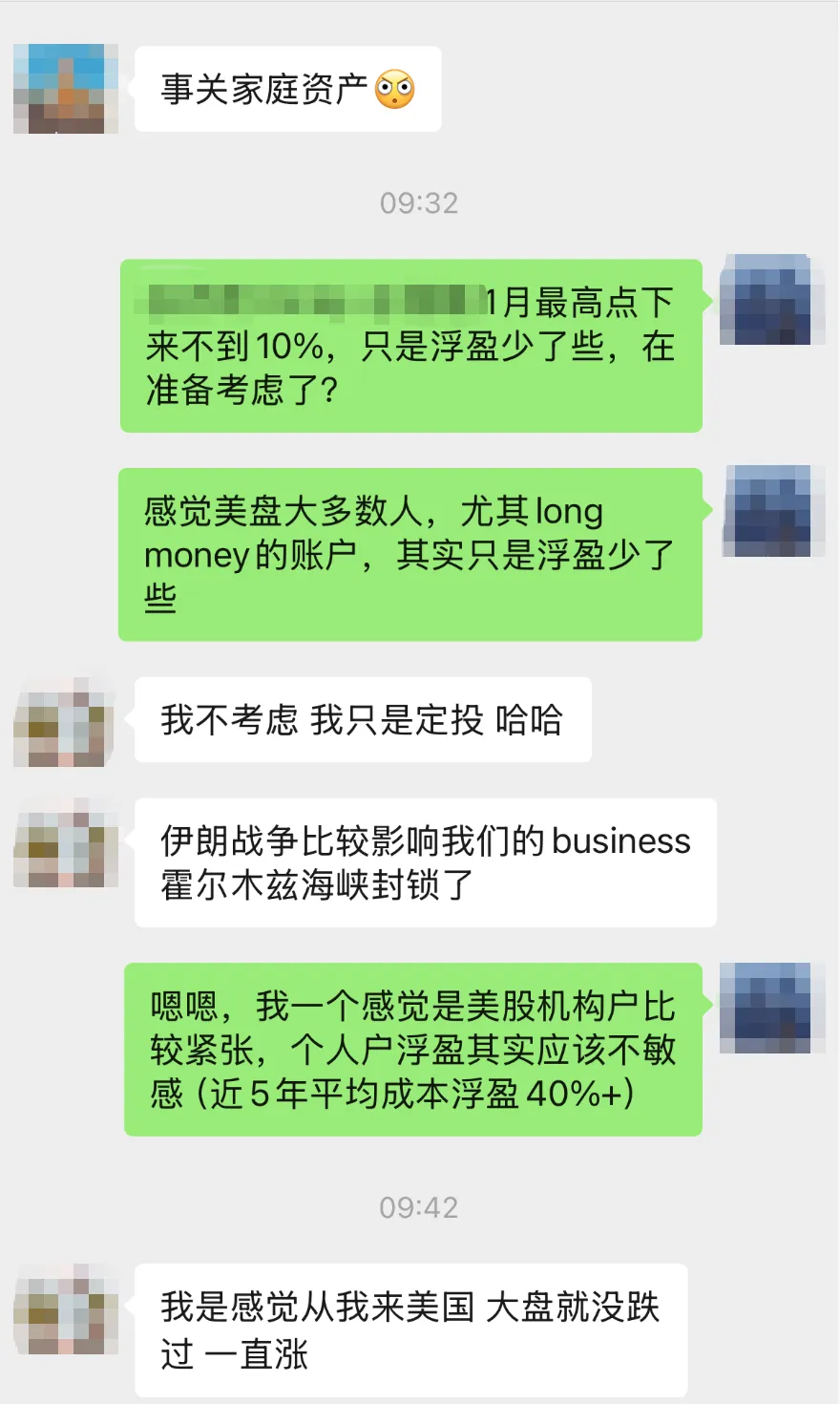
Task: Tap avatar next to 1月最高点 message
Action: click(x=771, y=300)
